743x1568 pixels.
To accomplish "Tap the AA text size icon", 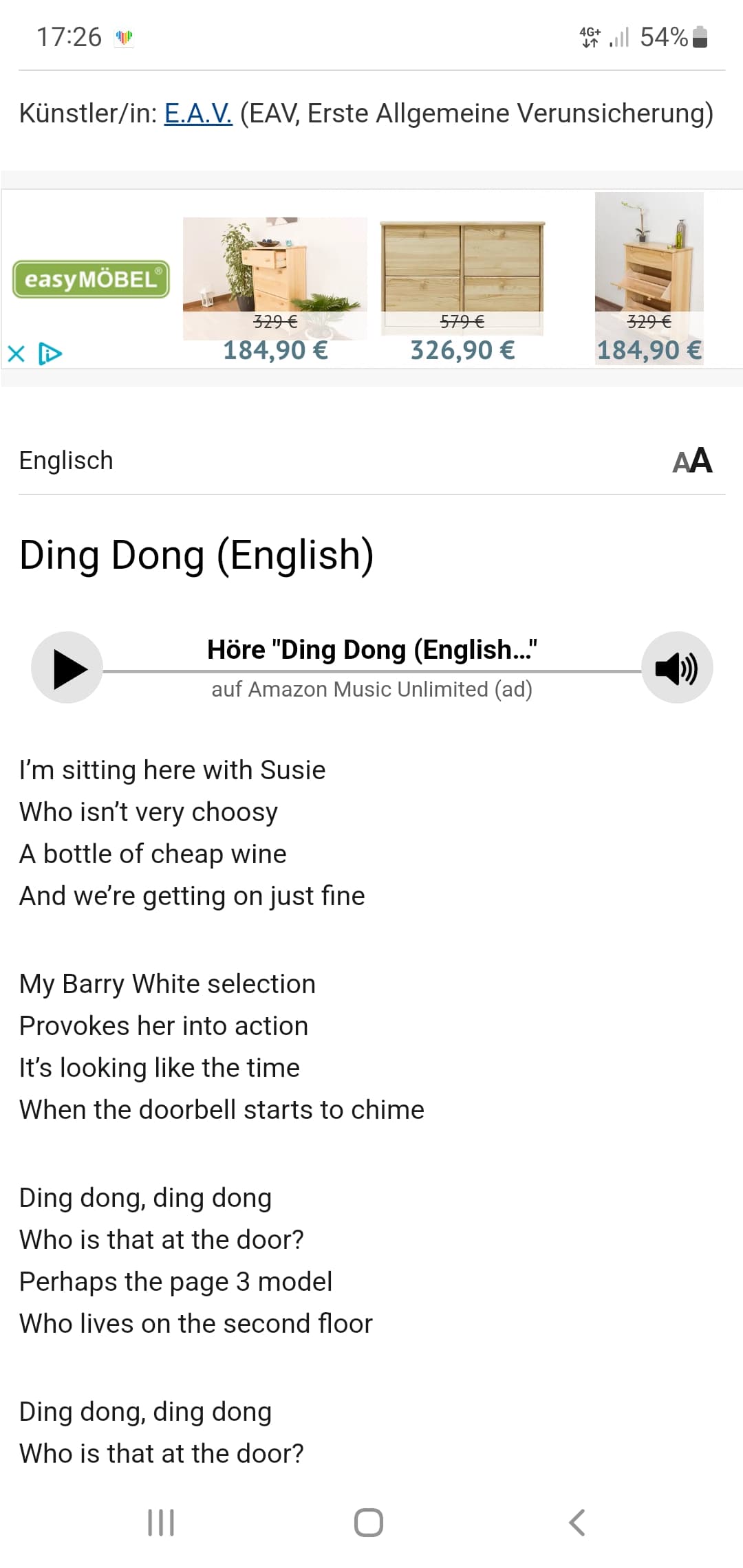I will pyautogui.click(x=693, y=461).
